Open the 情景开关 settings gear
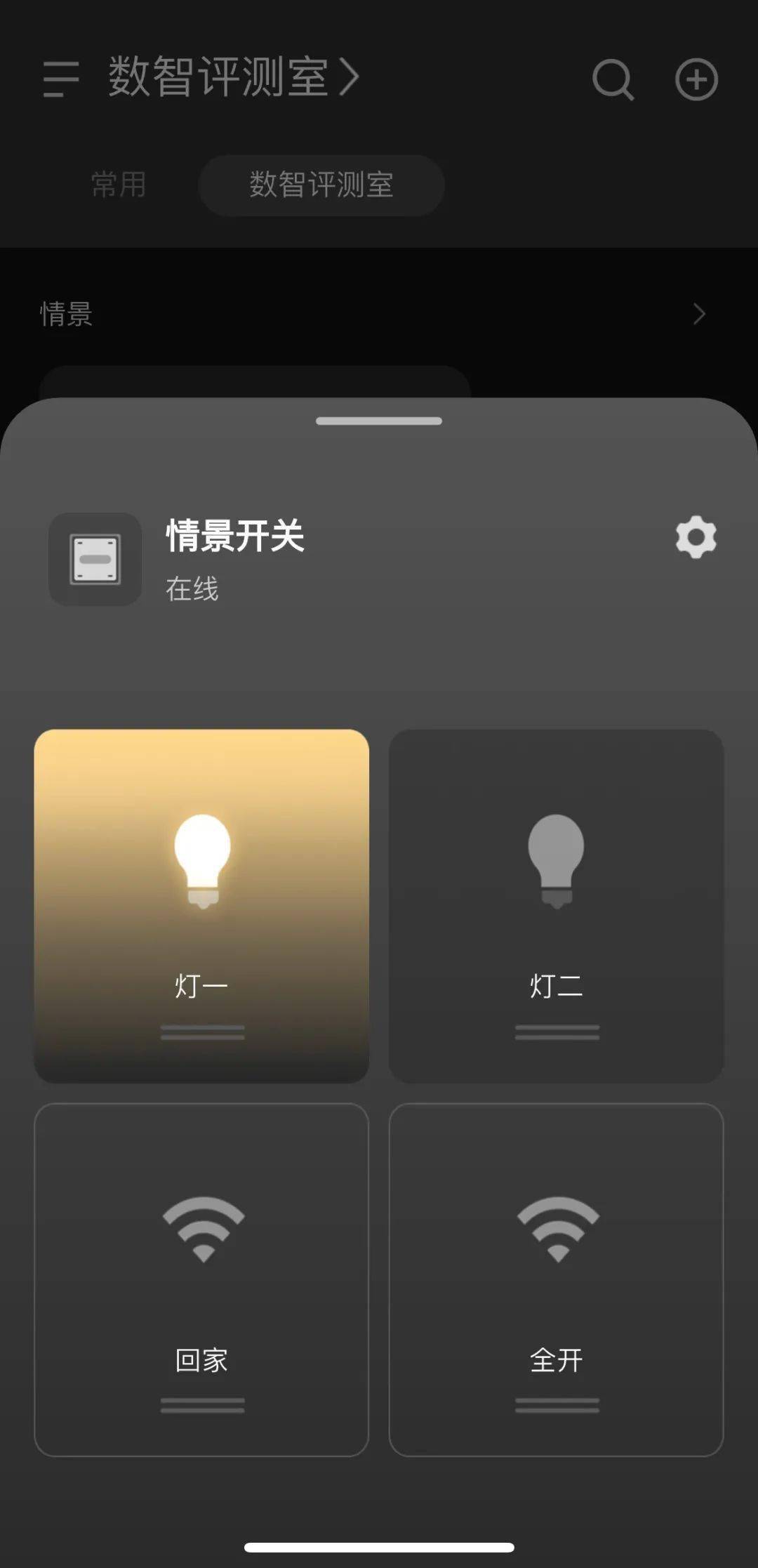Screen dimensions: 758x1568 tap(696, 537)
